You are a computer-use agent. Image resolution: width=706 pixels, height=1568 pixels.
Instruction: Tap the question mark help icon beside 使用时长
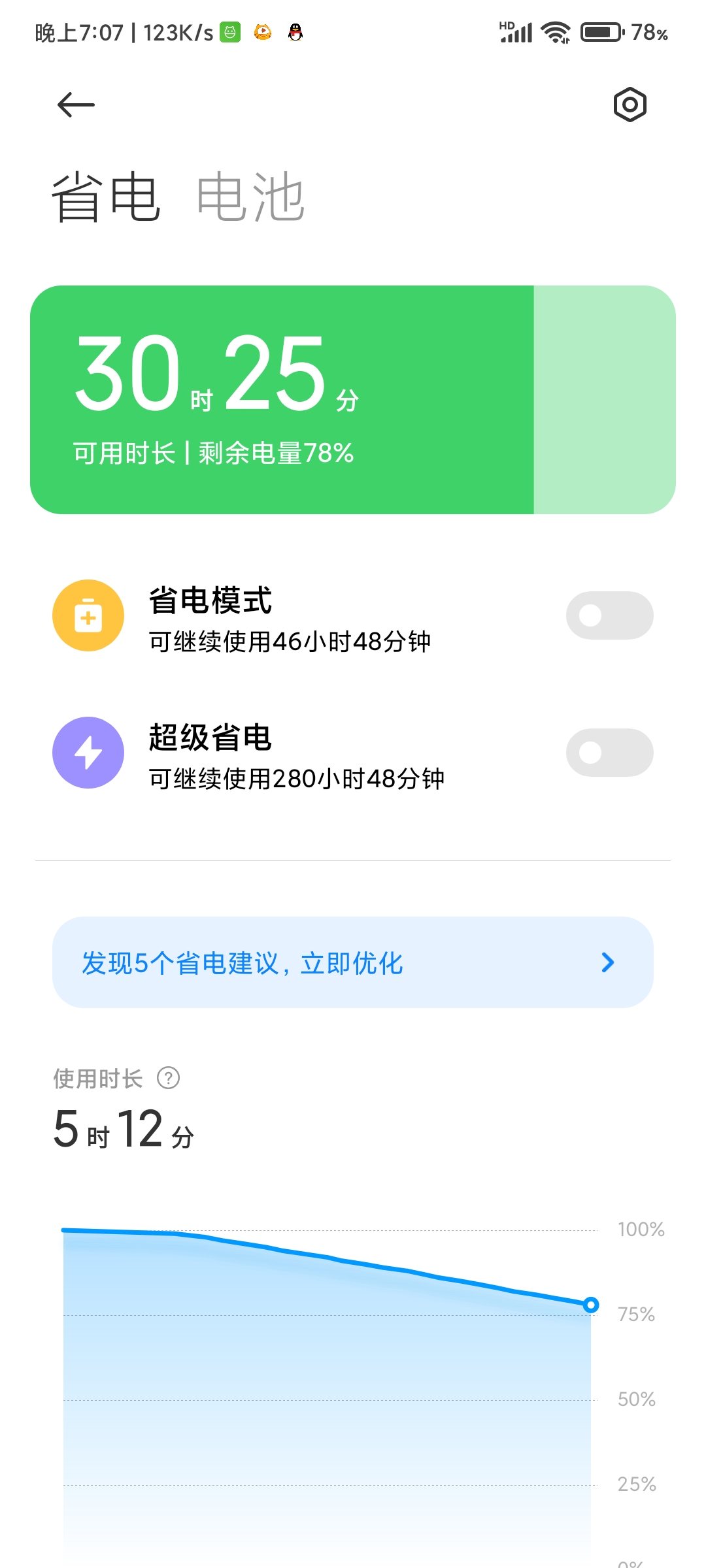click(x=169, y=1078)
